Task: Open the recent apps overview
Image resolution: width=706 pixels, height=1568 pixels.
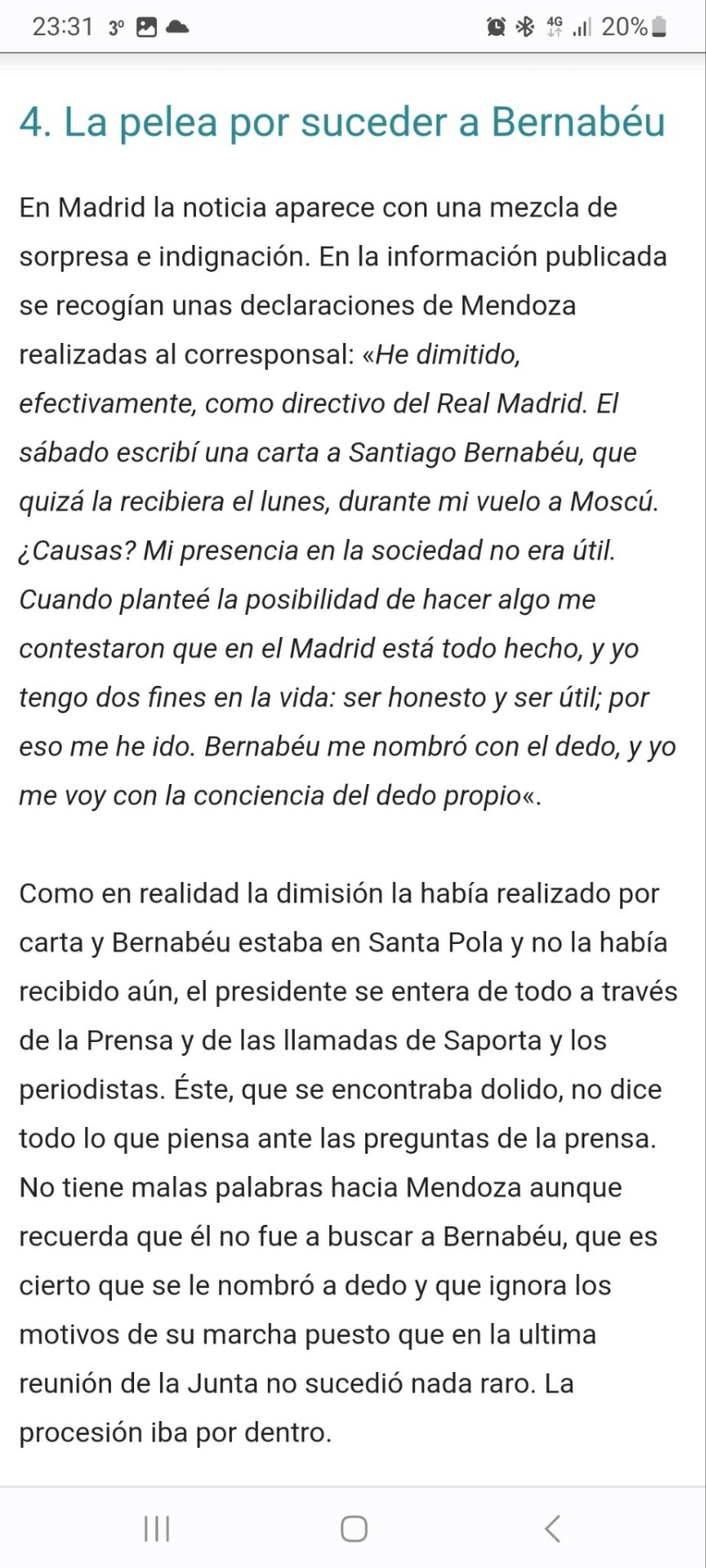Action: pyautogui.click(x=156, y=1528)
